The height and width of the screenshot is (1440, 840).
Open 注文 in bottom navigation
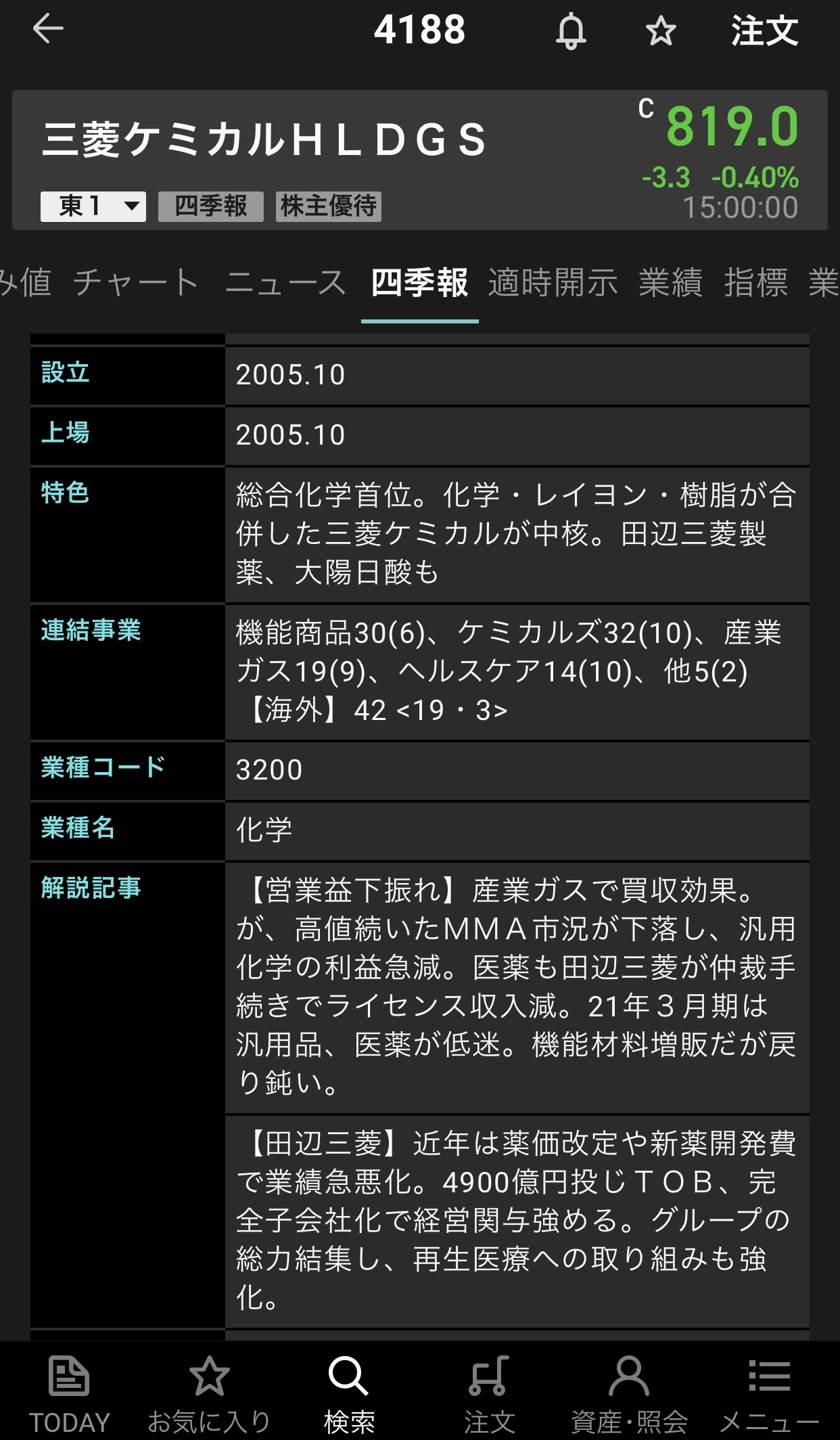point(489,1394)
